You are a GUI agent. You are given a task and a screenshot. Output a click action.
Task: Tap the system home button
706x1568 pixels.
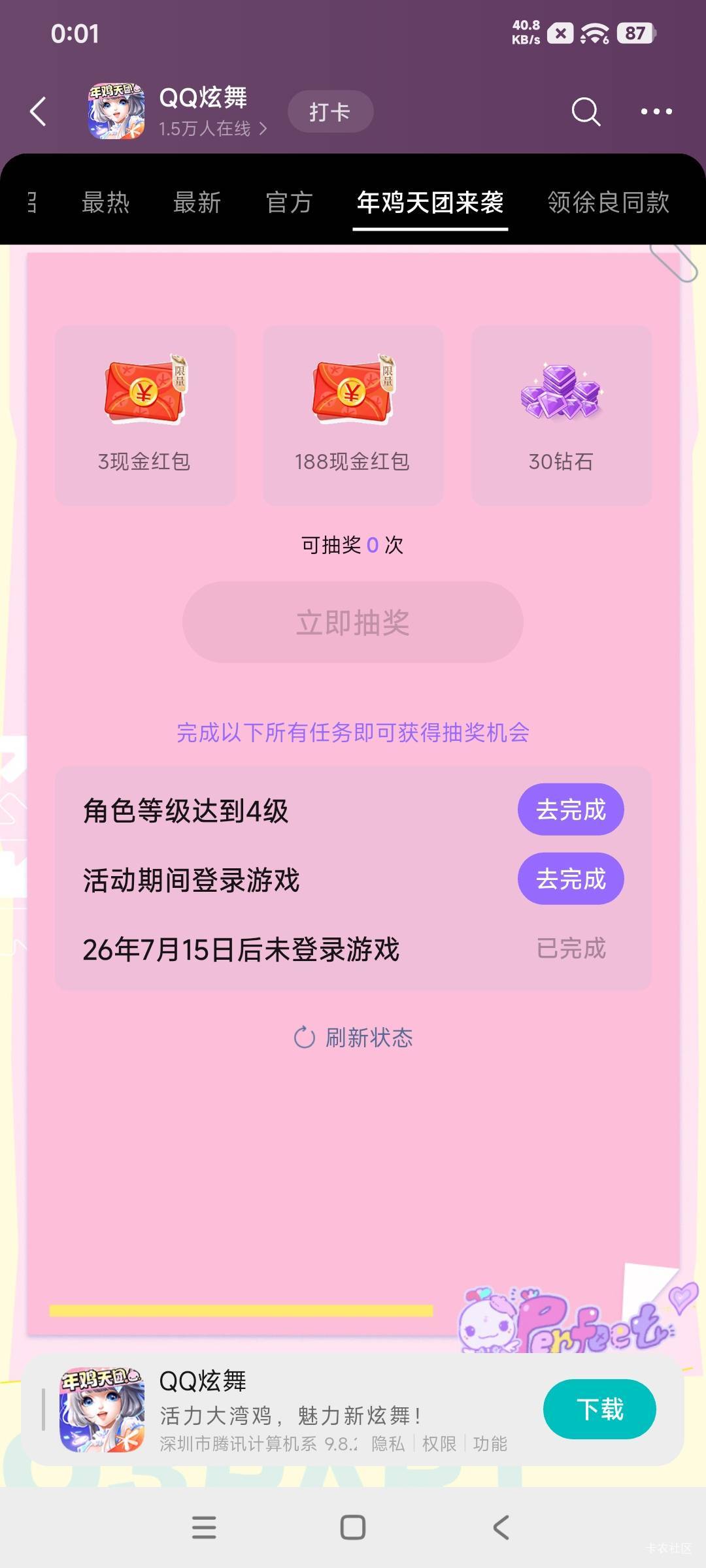point(353,1527)
